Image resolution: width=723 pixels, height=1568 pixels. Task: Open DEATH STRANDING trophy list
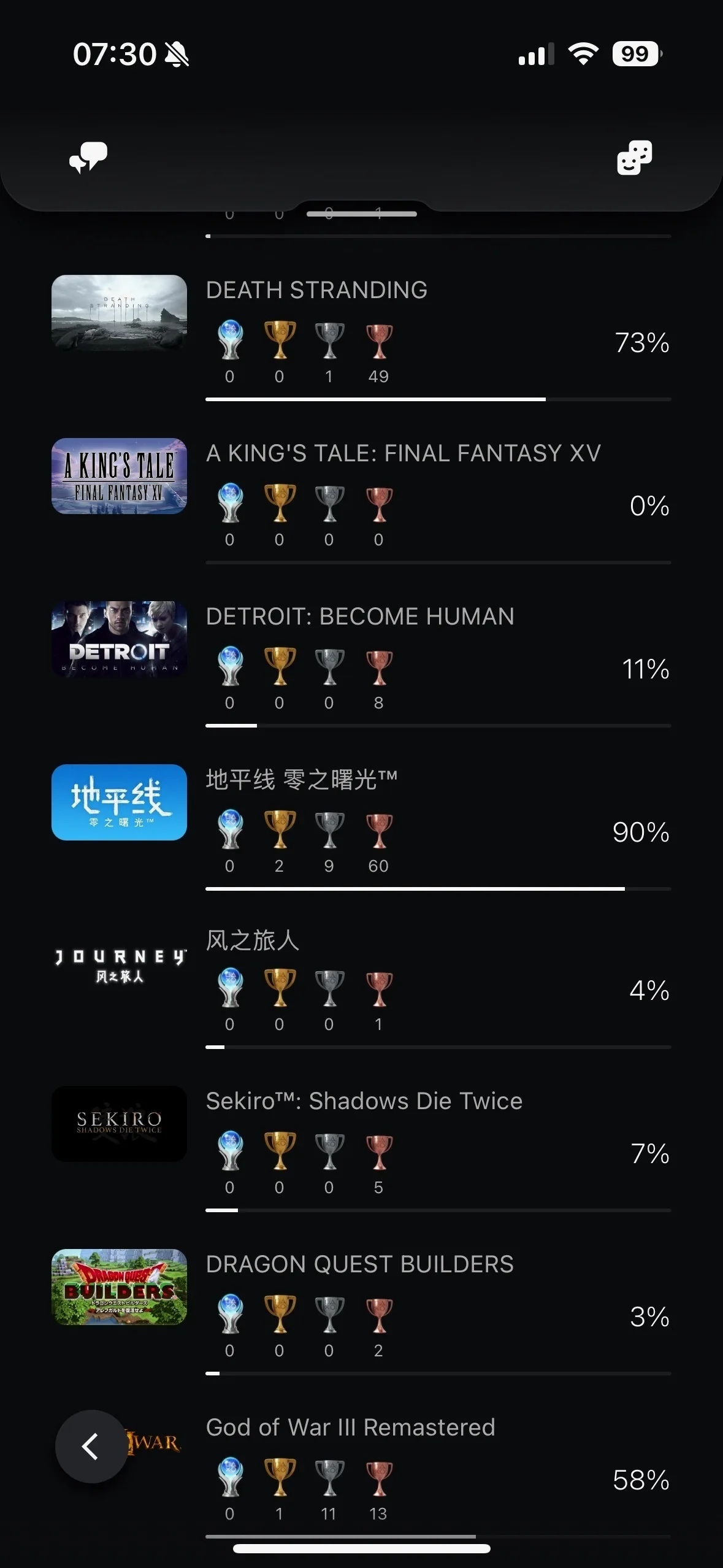362,334
